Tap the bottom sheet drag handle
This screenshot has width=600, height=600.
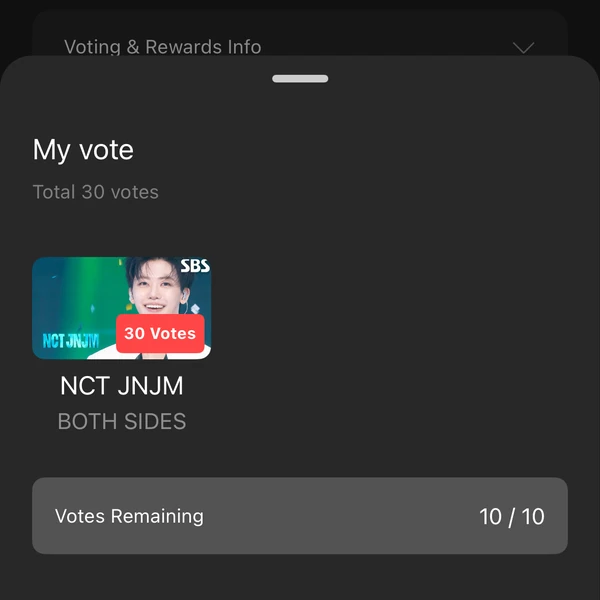coord(300,79)
